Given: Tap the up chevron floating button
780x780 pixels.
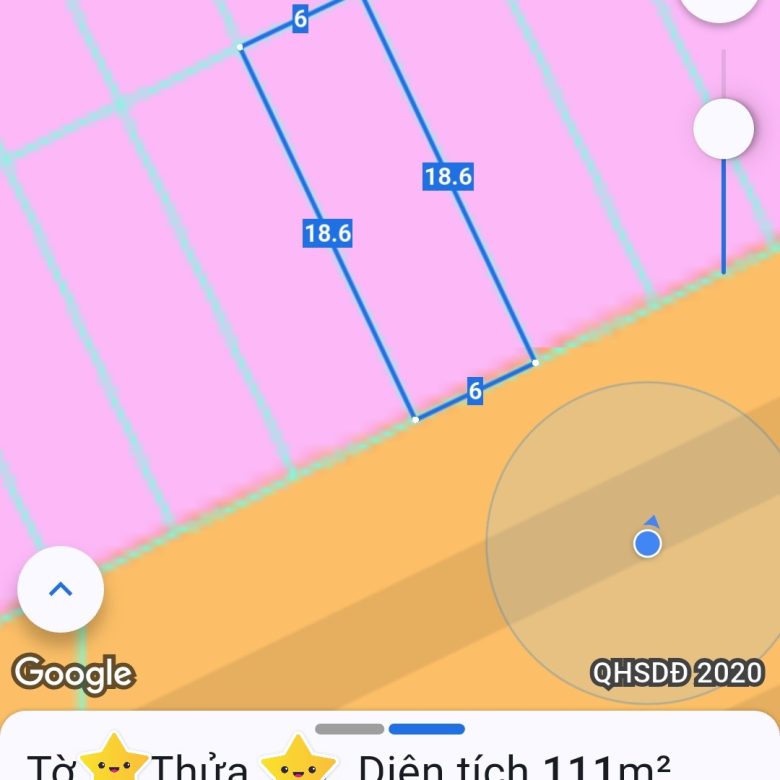Looking at the screenshot, I should point(61,589).
